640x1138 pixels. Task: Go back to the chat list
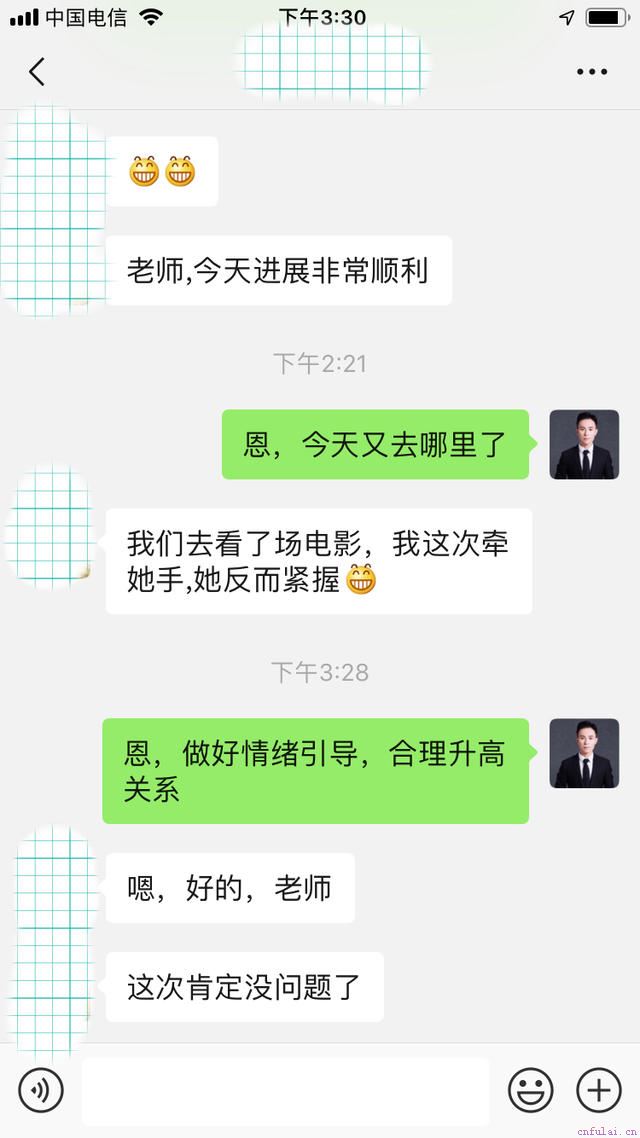point(37,71)
